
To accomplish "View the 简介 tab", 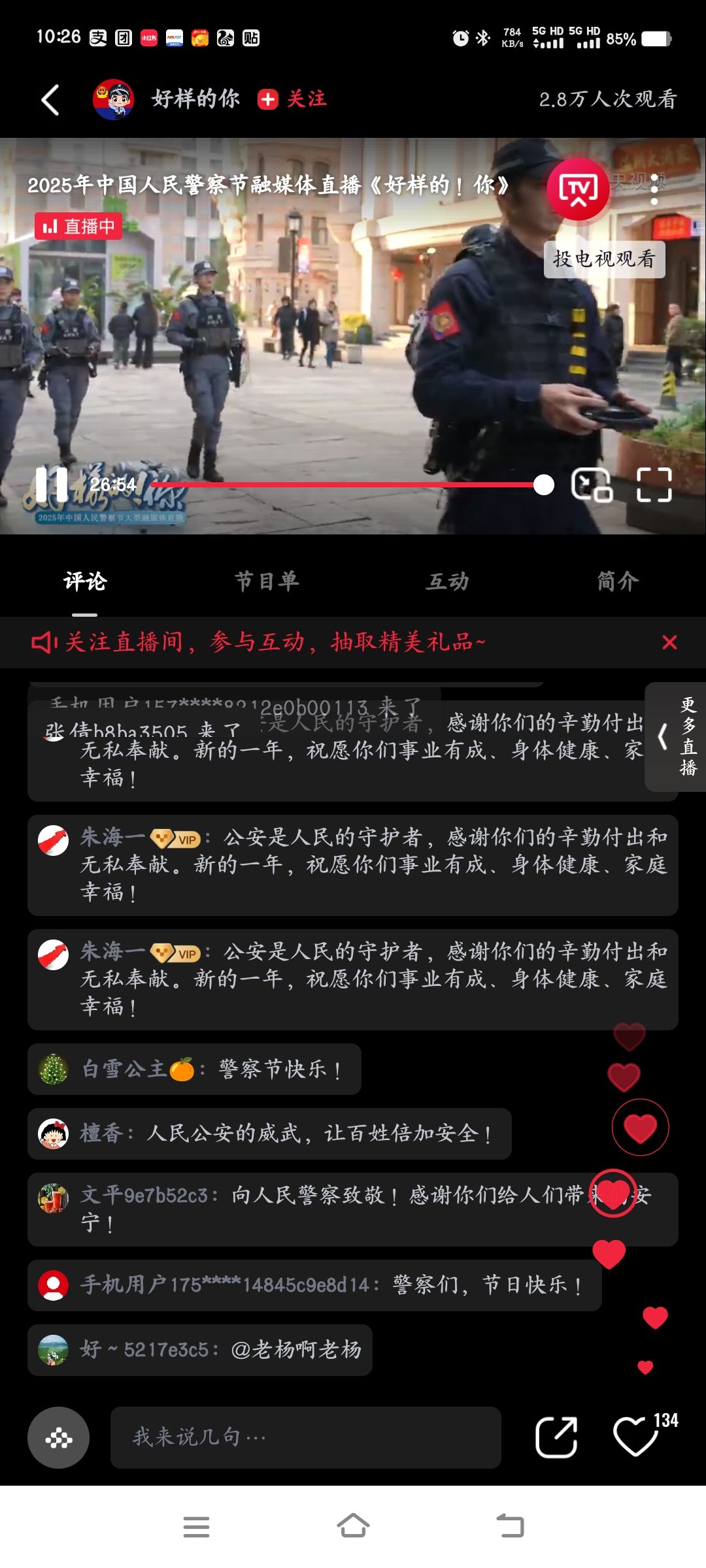I will [x=618, y=581].
